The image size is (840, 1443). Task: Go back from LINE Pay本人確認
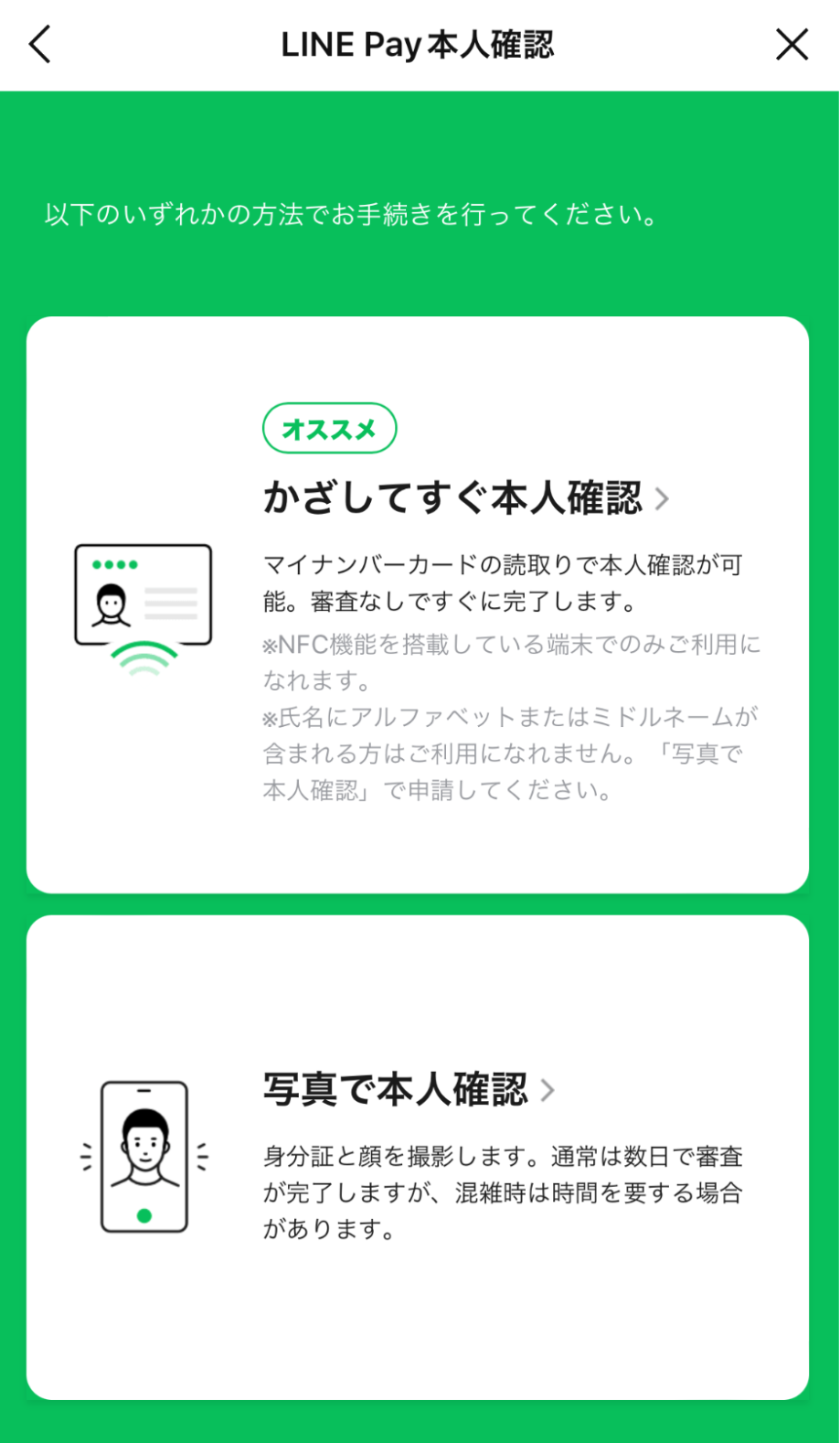[40, 45]
